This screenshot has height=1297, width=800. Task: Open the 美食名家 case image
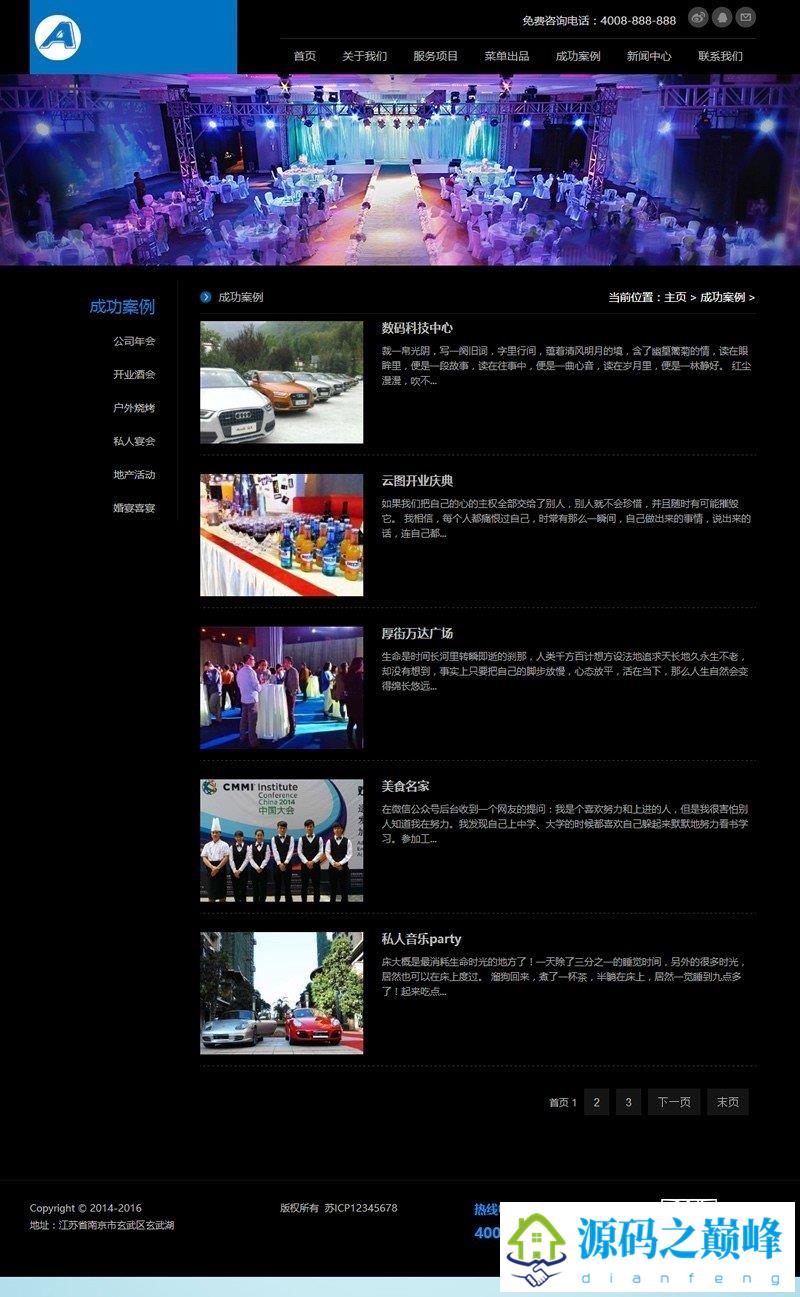pos(282,841)
